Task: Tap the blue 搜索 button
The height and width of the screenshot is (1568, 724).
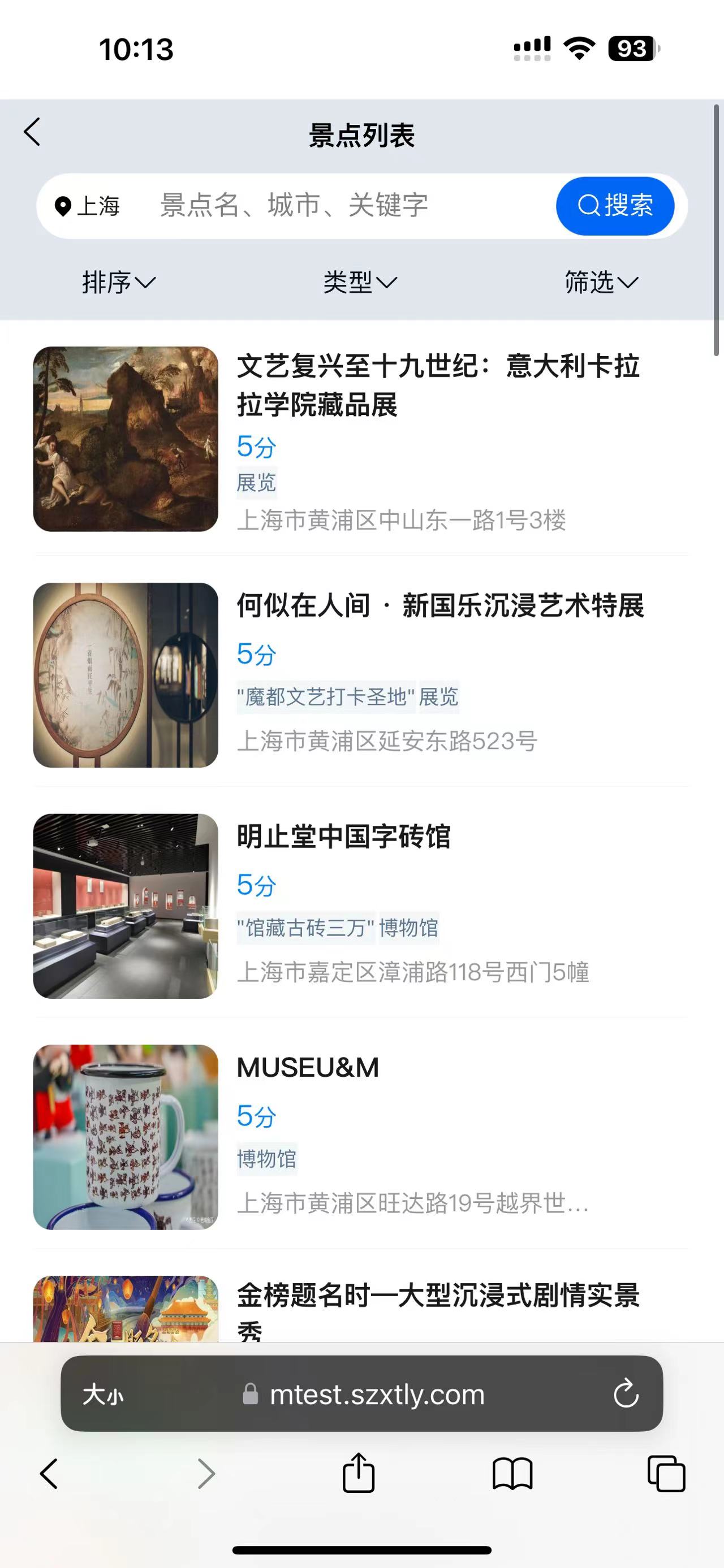Action: click(614, 206)
